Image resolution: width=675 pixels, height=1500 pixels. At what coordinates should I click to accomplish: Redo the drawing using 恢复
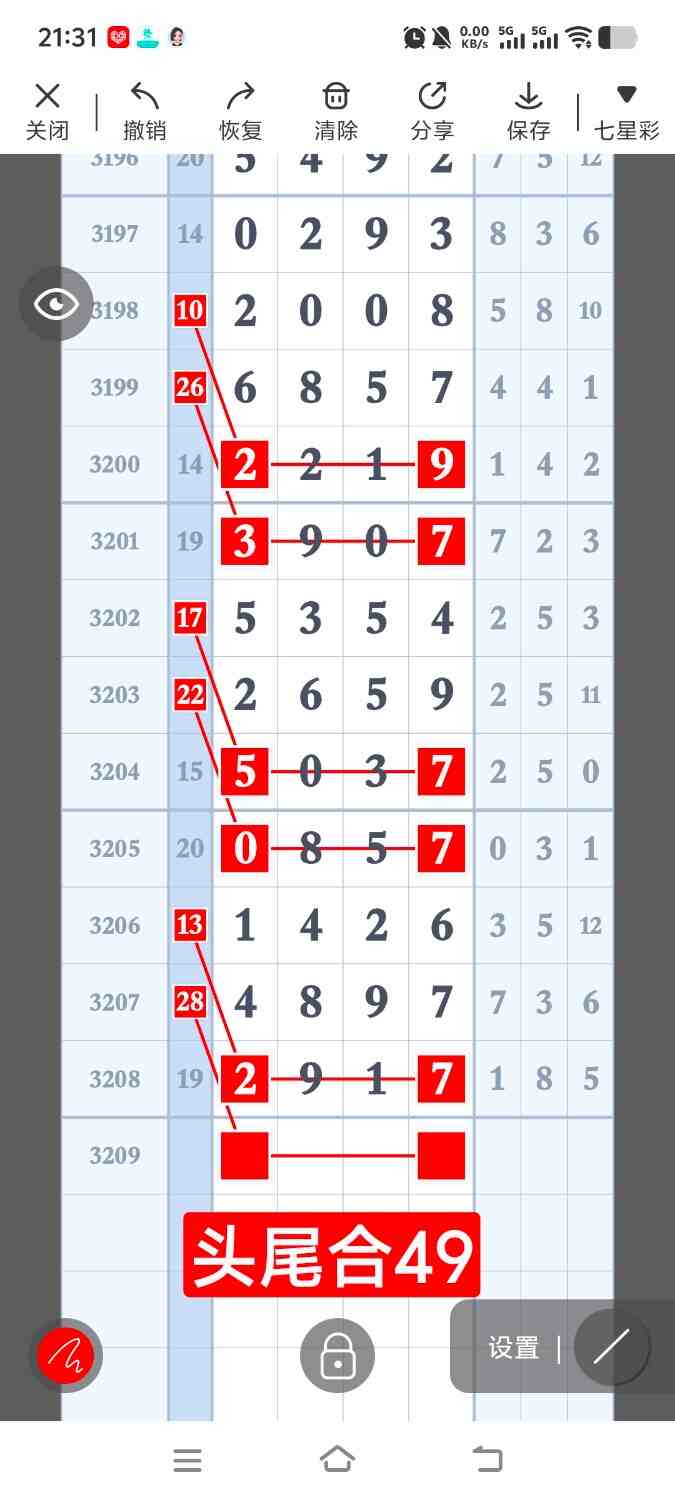click(x=240, y=111)
